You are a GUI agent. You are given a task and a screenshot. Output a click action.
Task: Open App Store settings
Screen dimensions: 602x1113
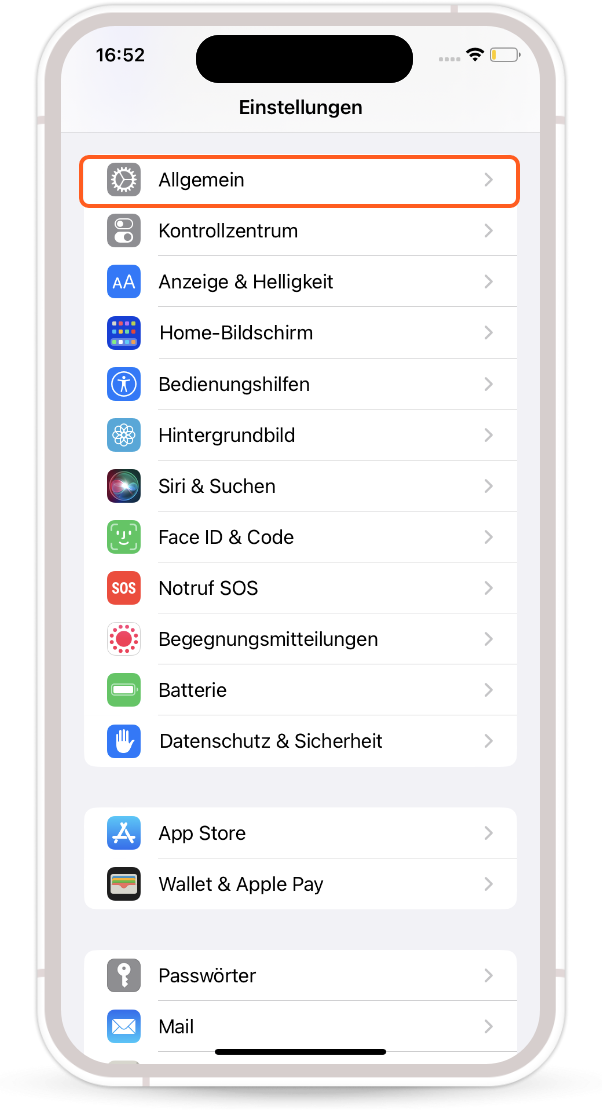tap(300, 833)
